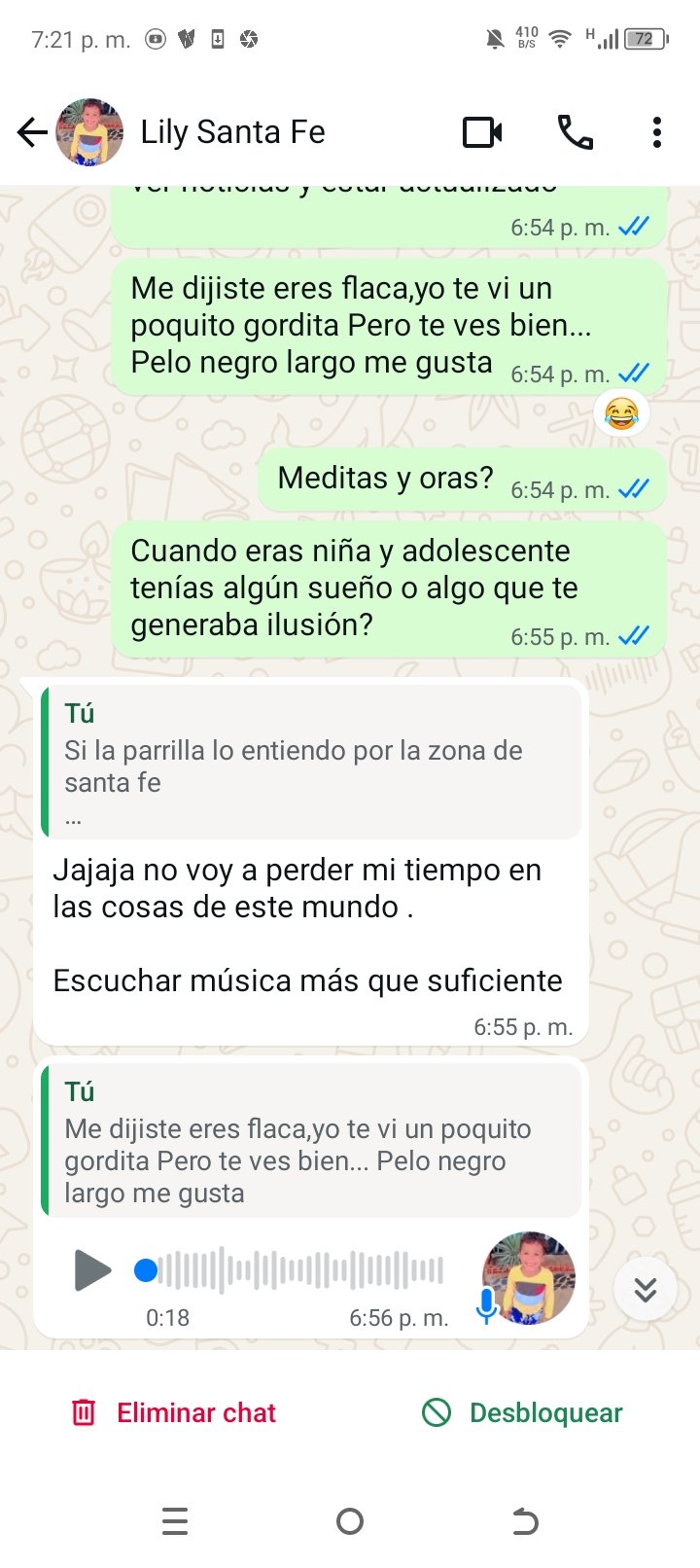
Task: Start a video call with Lily
Action: point(482,132)
